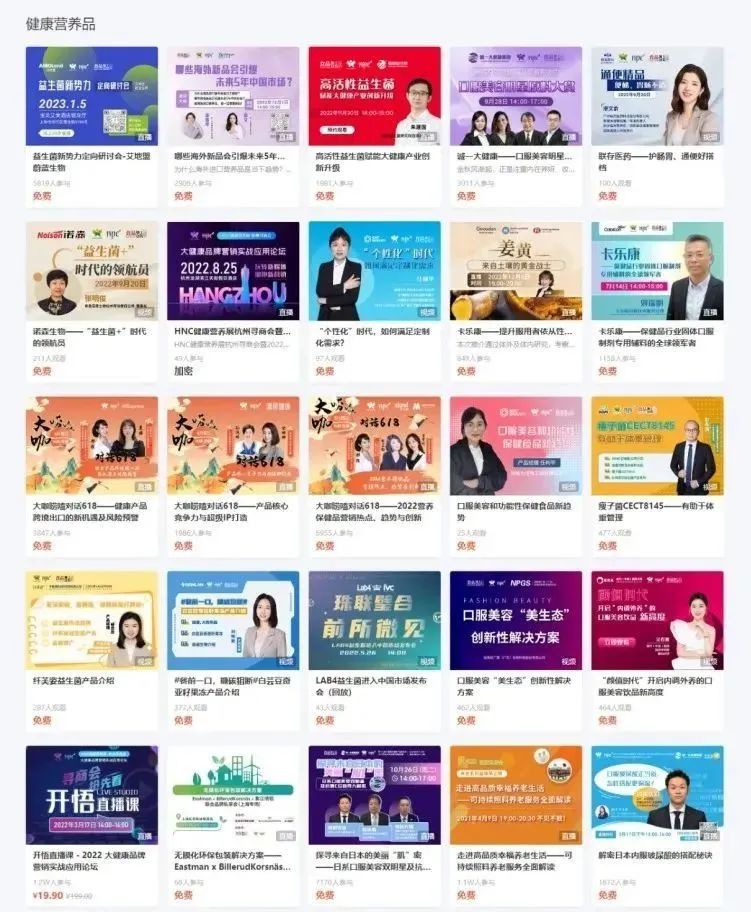Viewport: 751px width, 912px height.
Task: Open 大咖唠嗑对话618 2022营养保健品营销热点 card
Action: pyautogui.click(x=374, y=446)
